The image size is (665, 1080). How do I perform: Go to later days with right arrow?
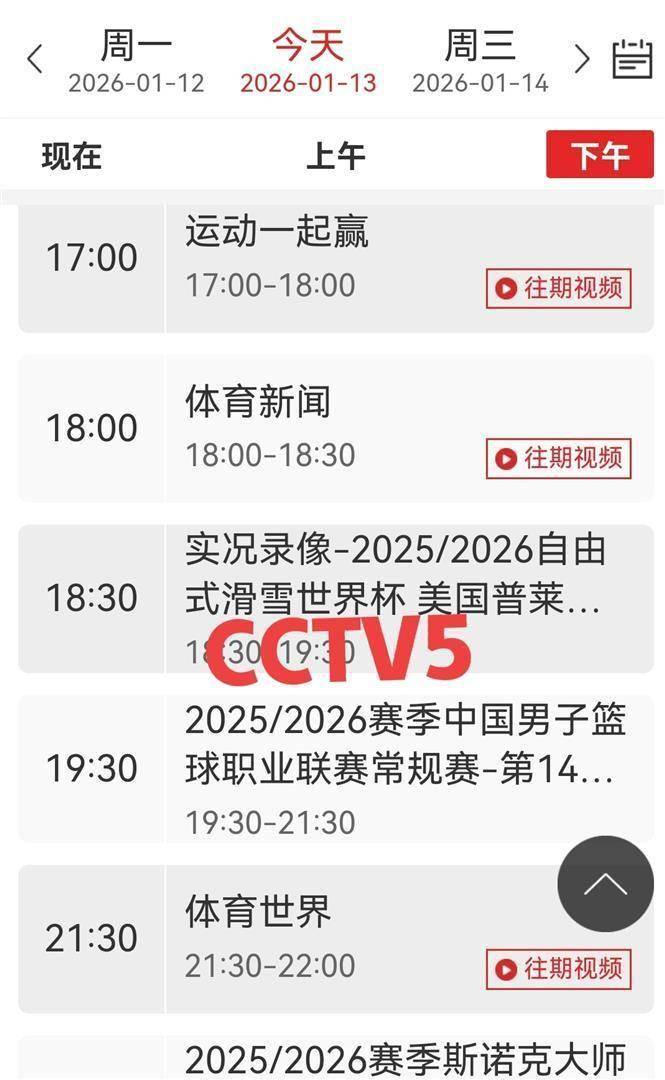point(582,60)
